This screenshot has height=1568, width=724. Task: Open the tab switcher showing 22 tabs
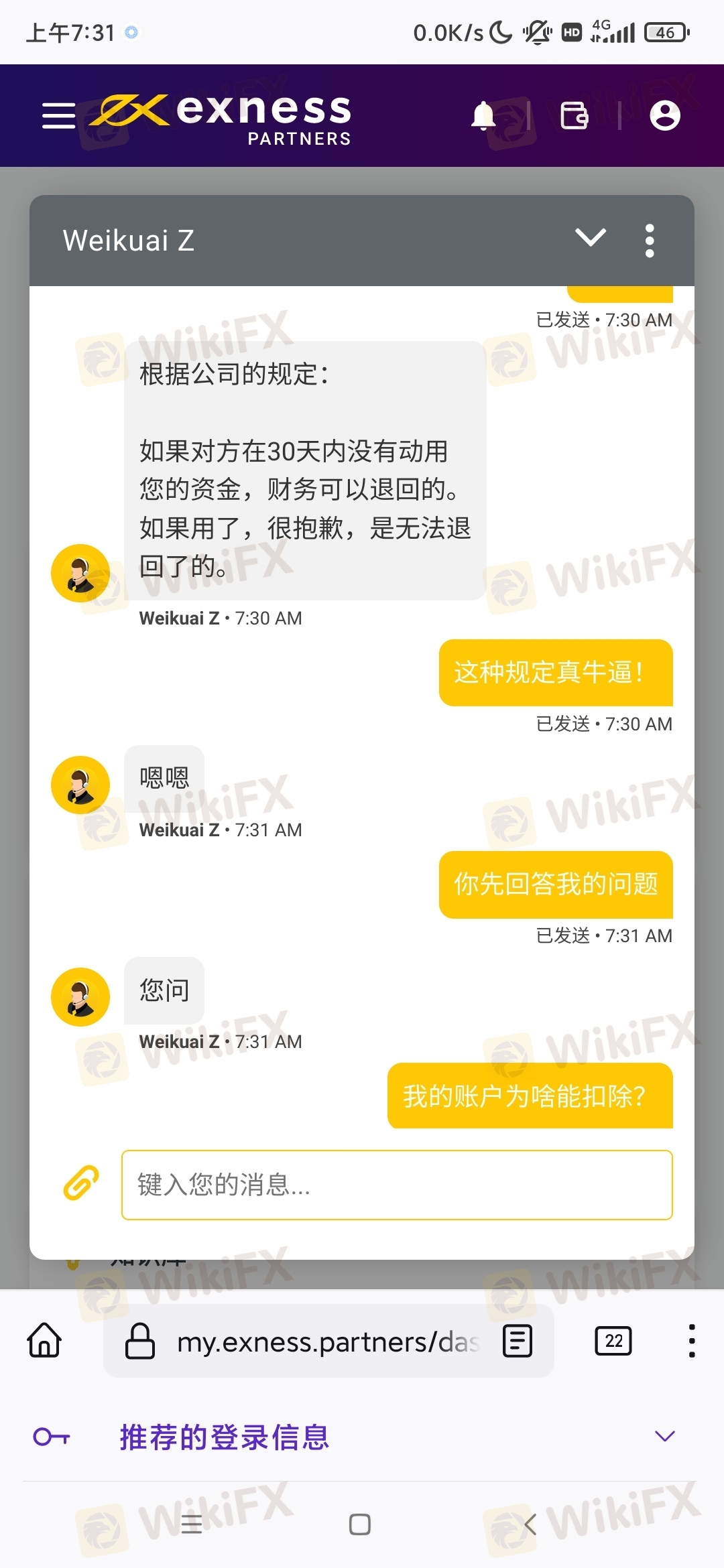(613, 1341)
